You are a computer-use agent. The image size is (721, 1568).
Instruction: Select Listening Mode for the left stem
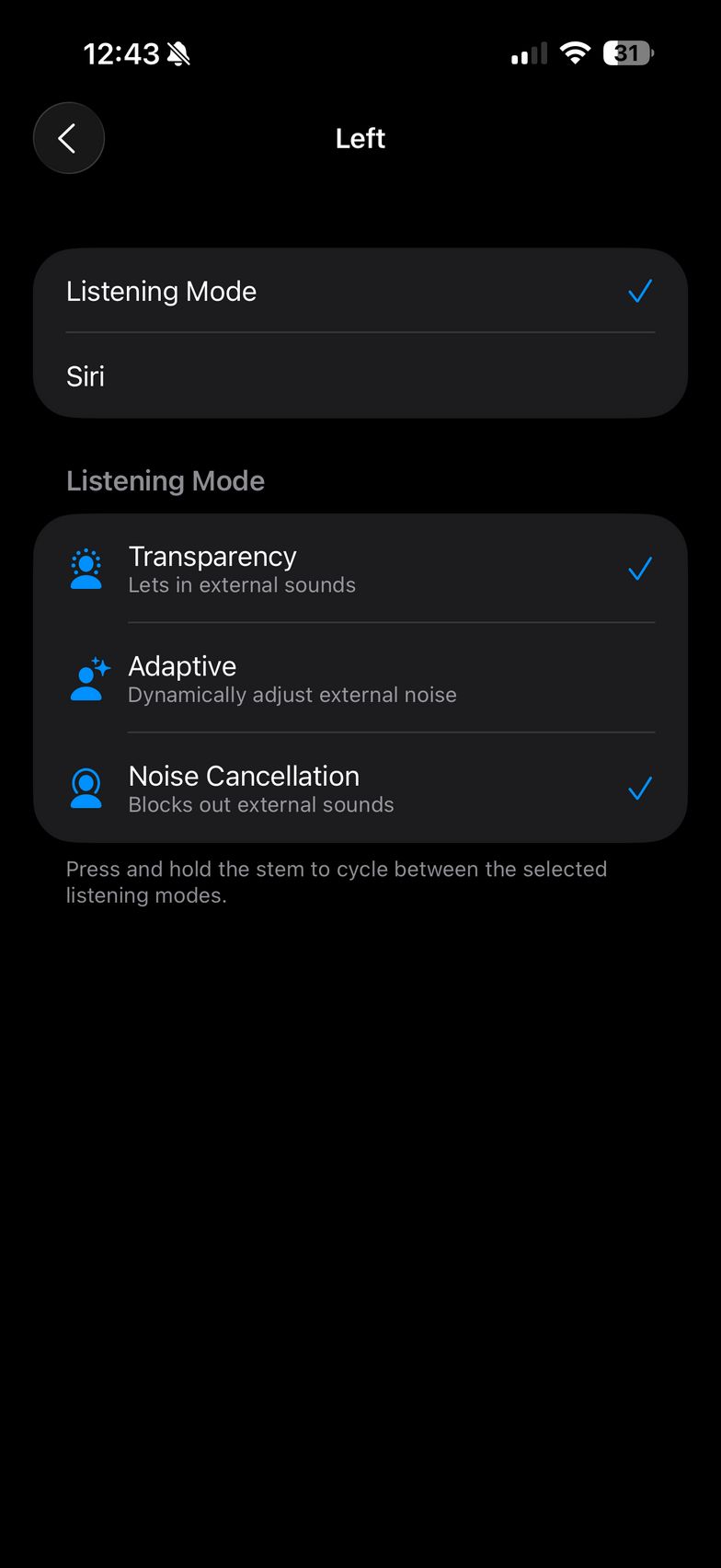pyautogui.click(x=360, y=291)
